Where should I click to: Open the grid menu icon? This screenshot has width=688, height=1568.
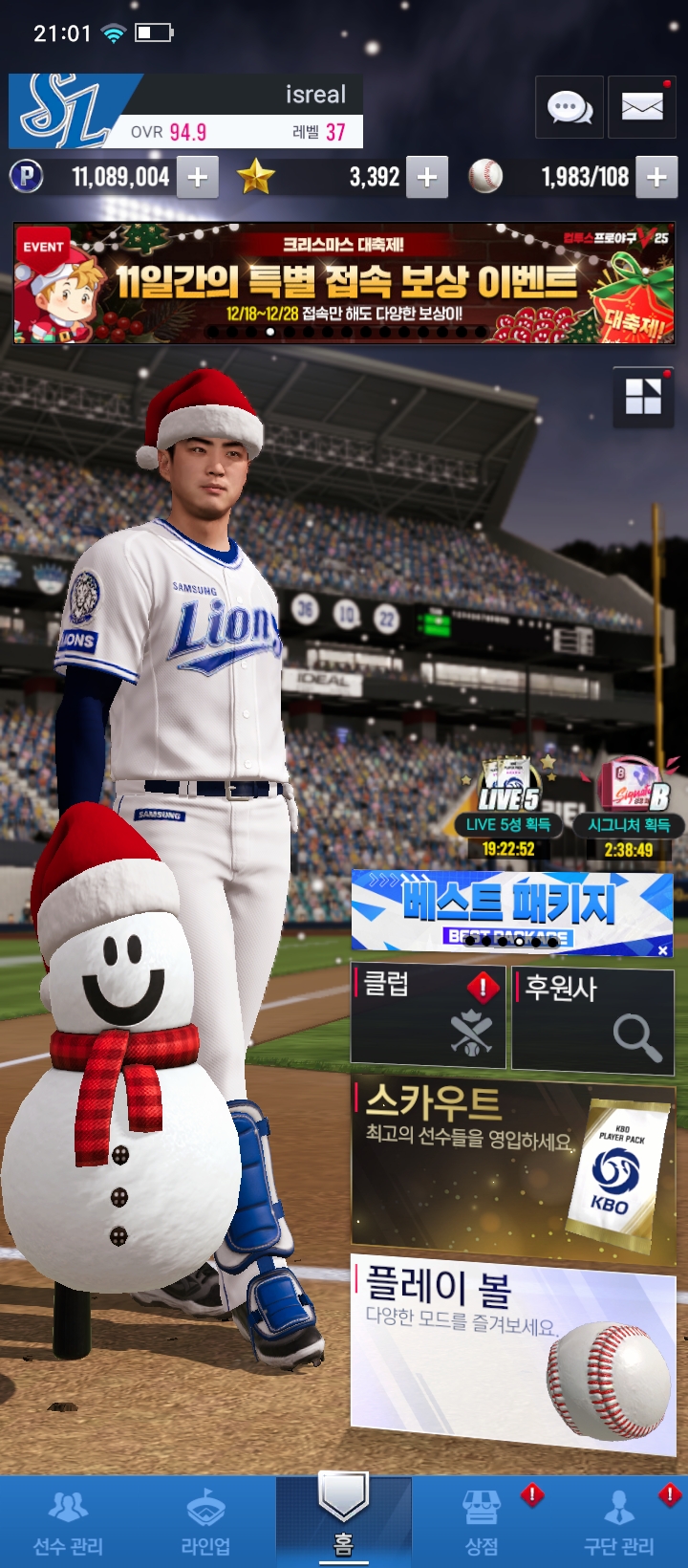pos(643,396)
